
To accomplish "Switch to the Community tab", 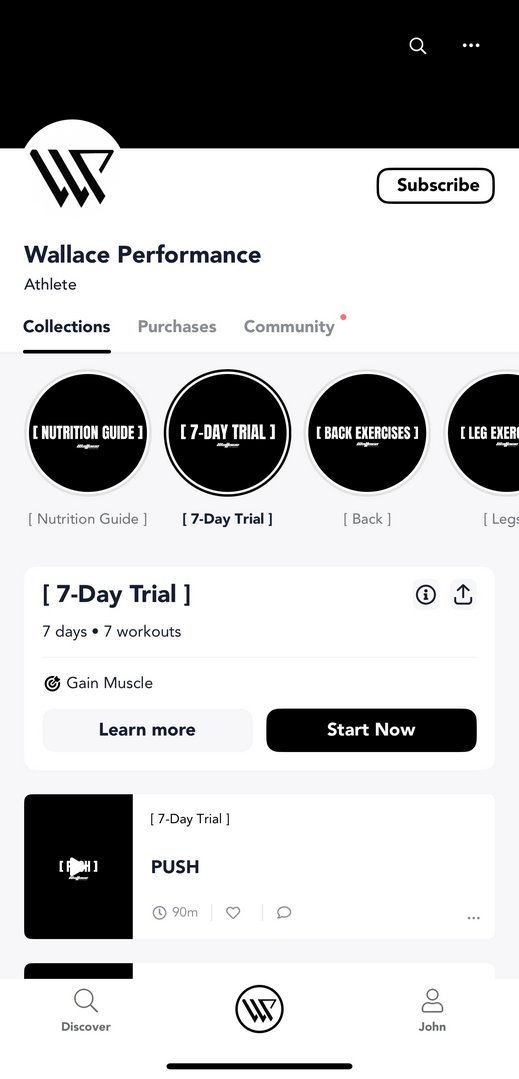I will coord(289,326).
